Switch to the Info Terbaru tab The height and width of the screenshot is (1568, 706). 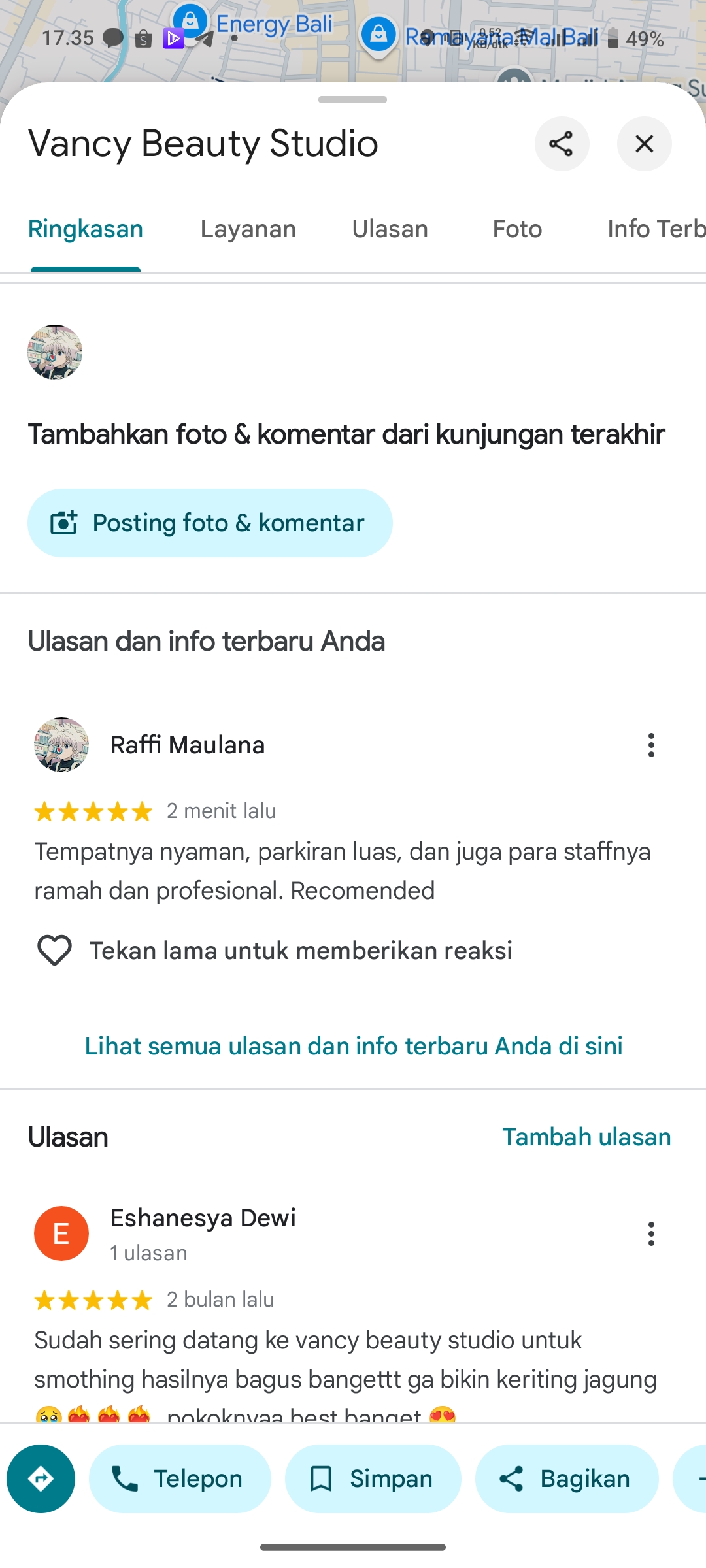click(x=656, y=229)
